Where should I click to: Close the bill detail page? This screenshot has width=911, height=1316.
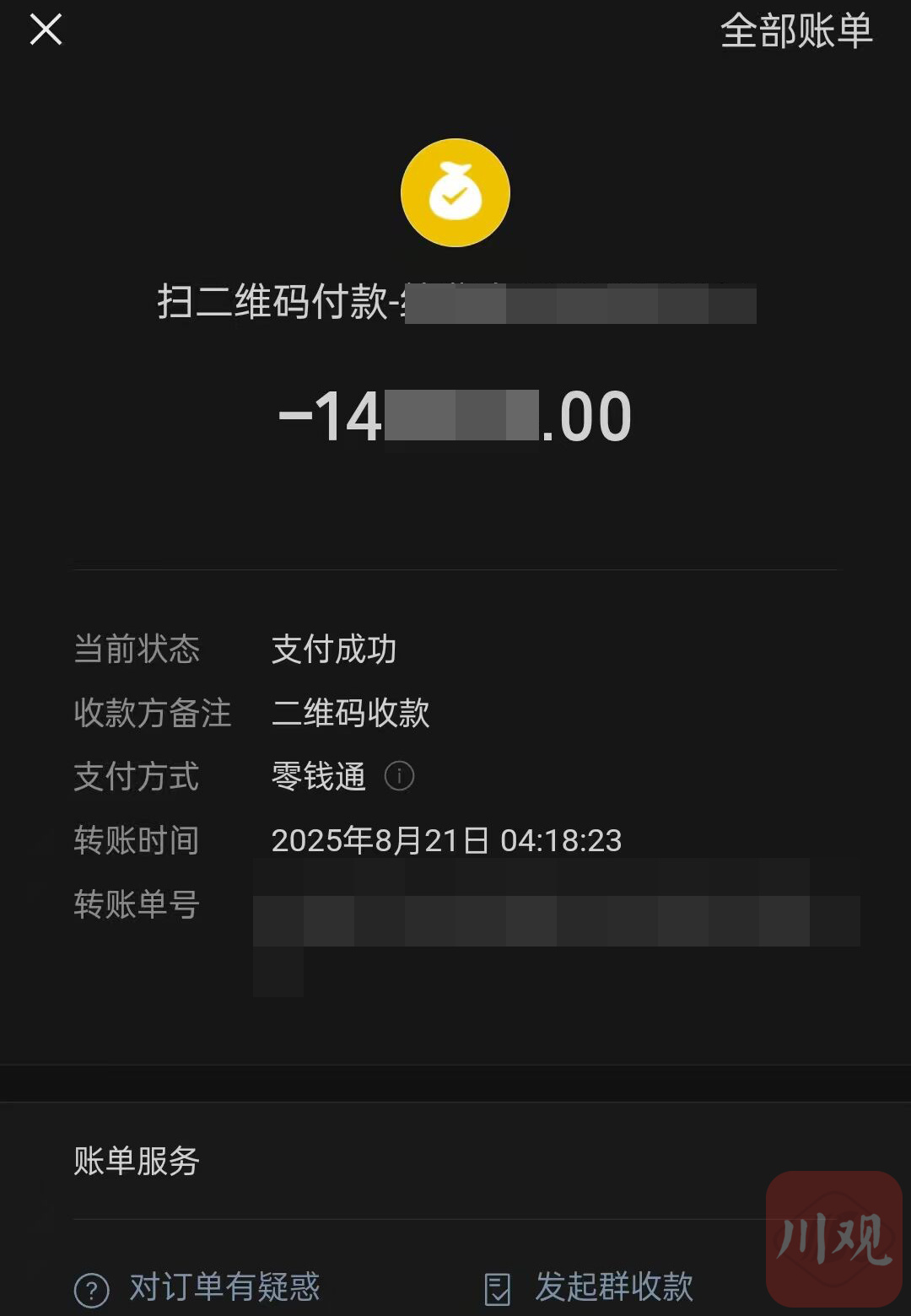[x=46, y=30]
